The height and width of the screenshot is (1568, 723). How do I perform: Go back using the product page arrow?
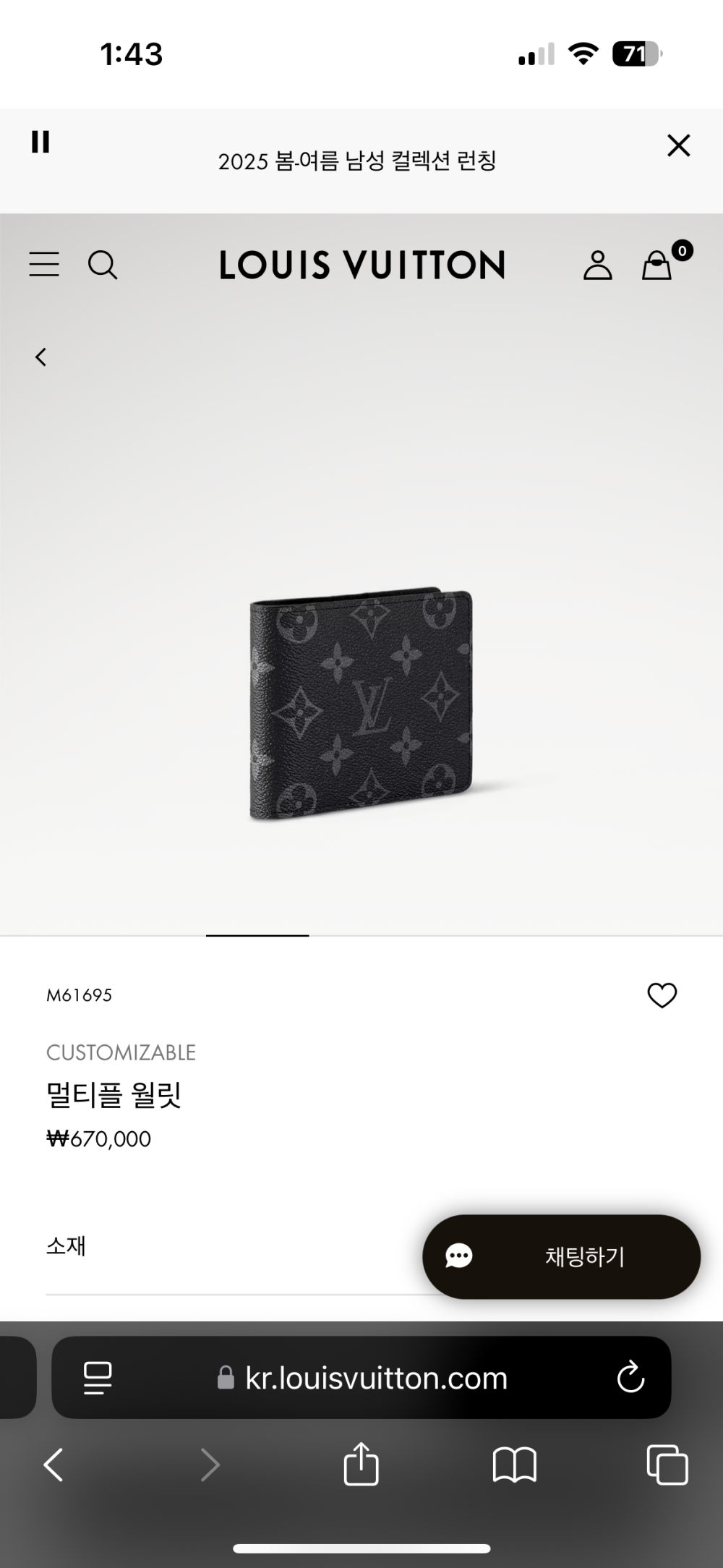tap(41, 357)
